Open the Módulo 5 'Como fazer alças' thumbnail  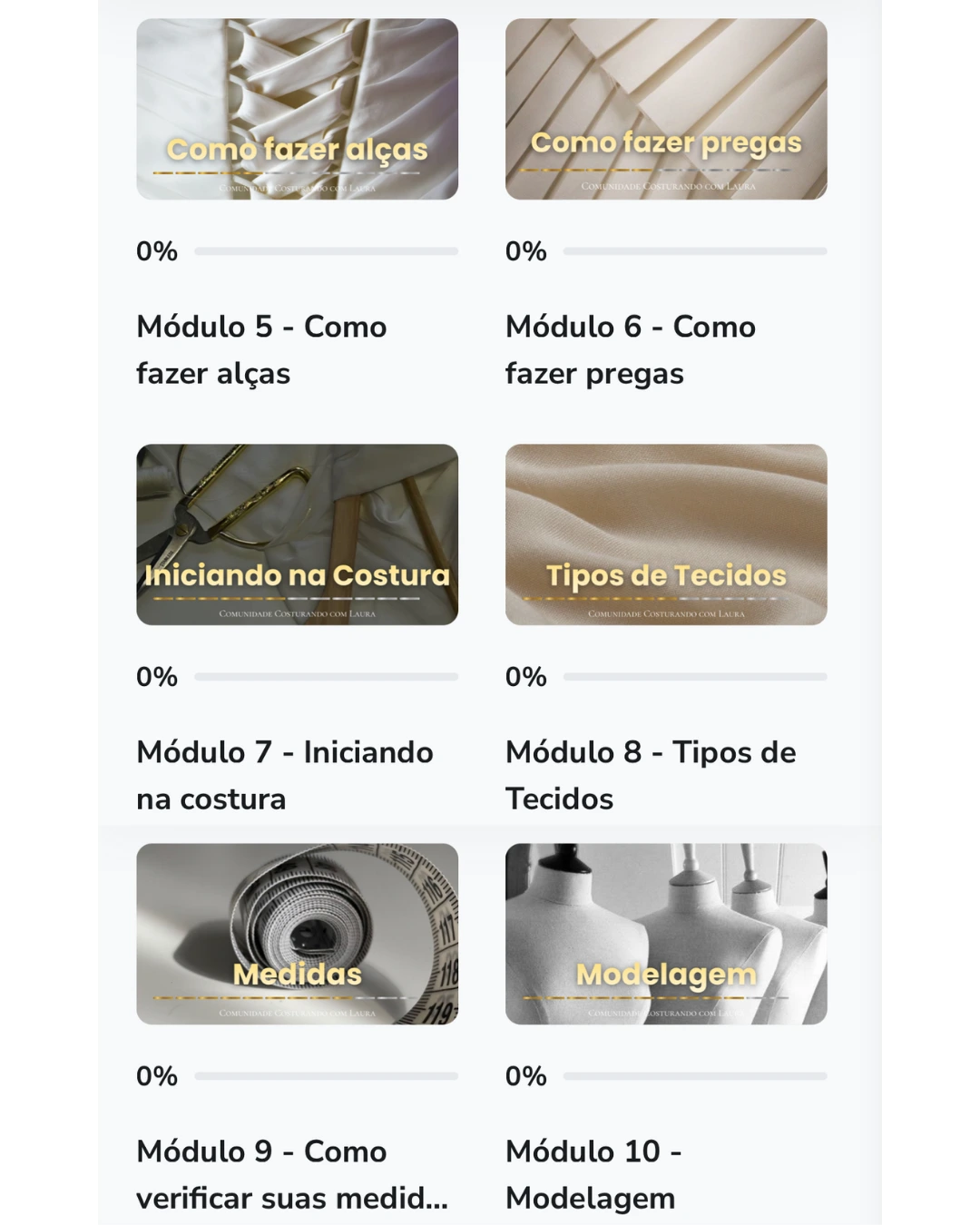click(299, 108)
